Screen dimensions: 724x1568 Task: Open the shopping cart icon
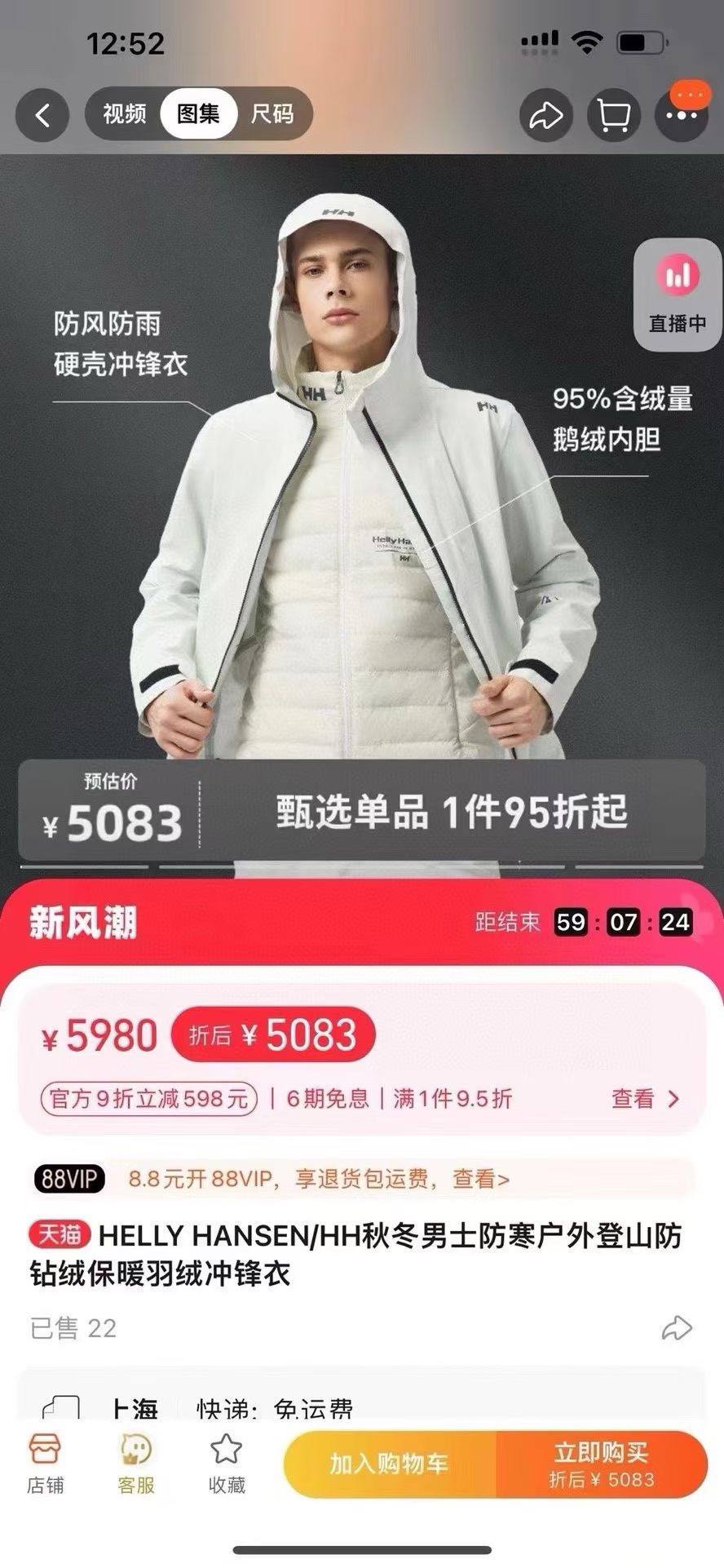click(614, 115)
